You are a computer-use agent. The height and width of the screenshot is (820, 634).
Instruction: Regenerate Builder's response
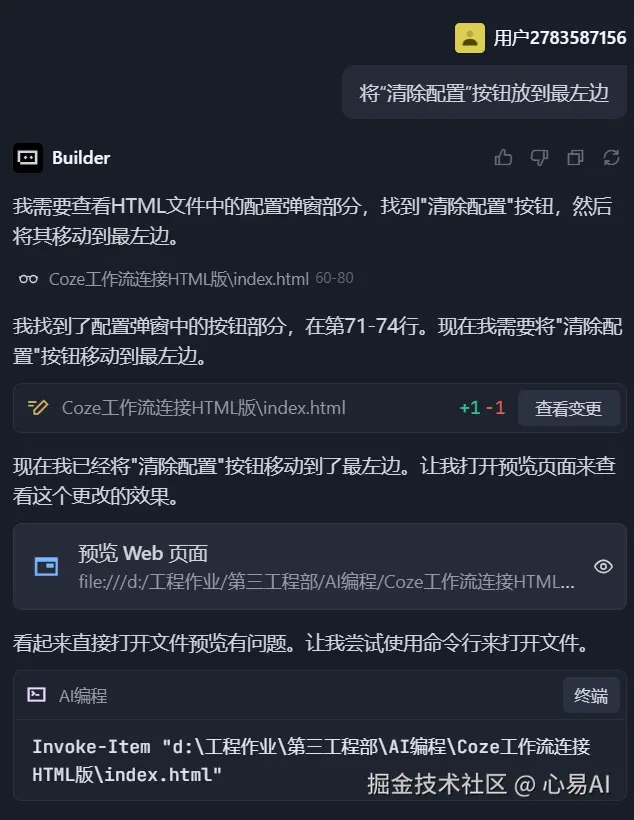click(x=611, y=157)
